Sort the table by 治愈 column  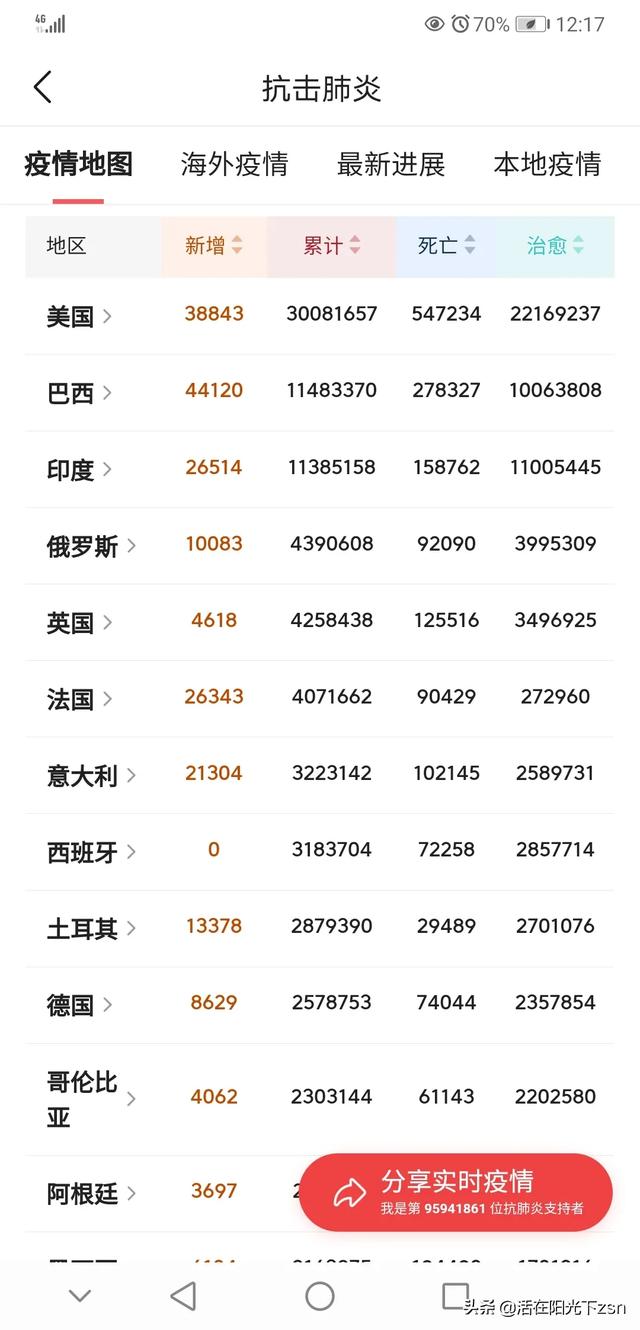(555, 245)
